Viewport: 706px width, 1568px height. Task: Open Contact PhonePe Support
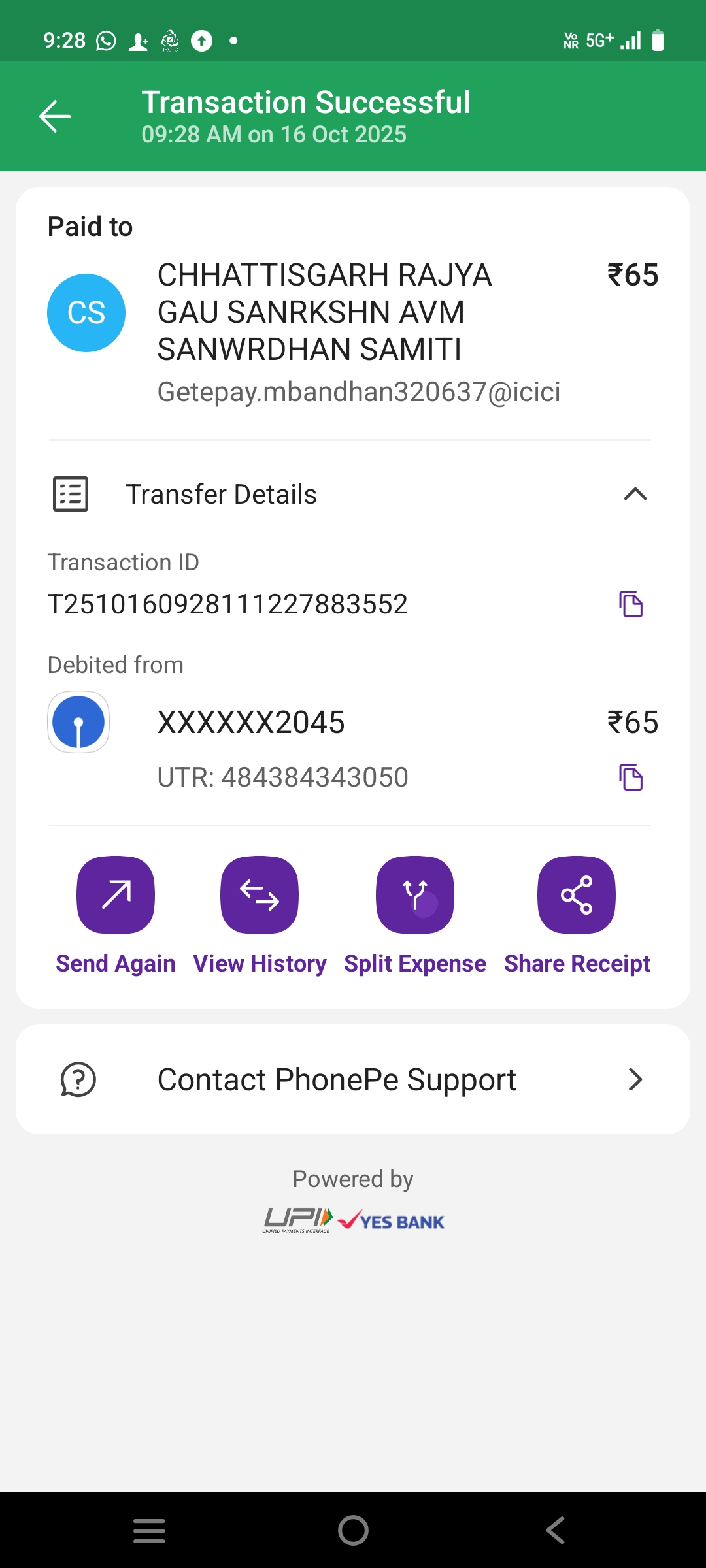coord(353,1079)
